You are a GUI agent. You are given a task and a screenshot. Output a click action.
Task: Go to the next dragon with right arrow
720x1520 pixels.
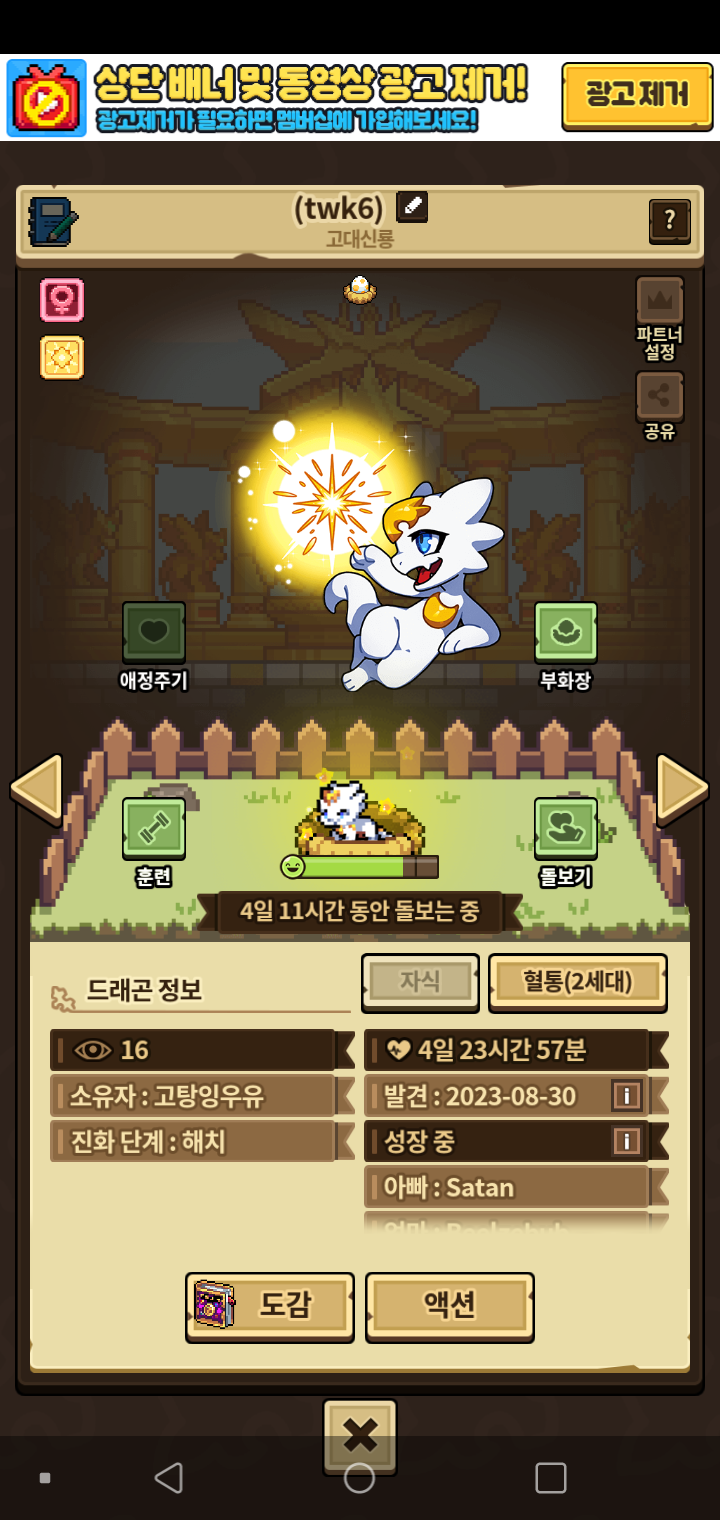click(x=683, y=790)
